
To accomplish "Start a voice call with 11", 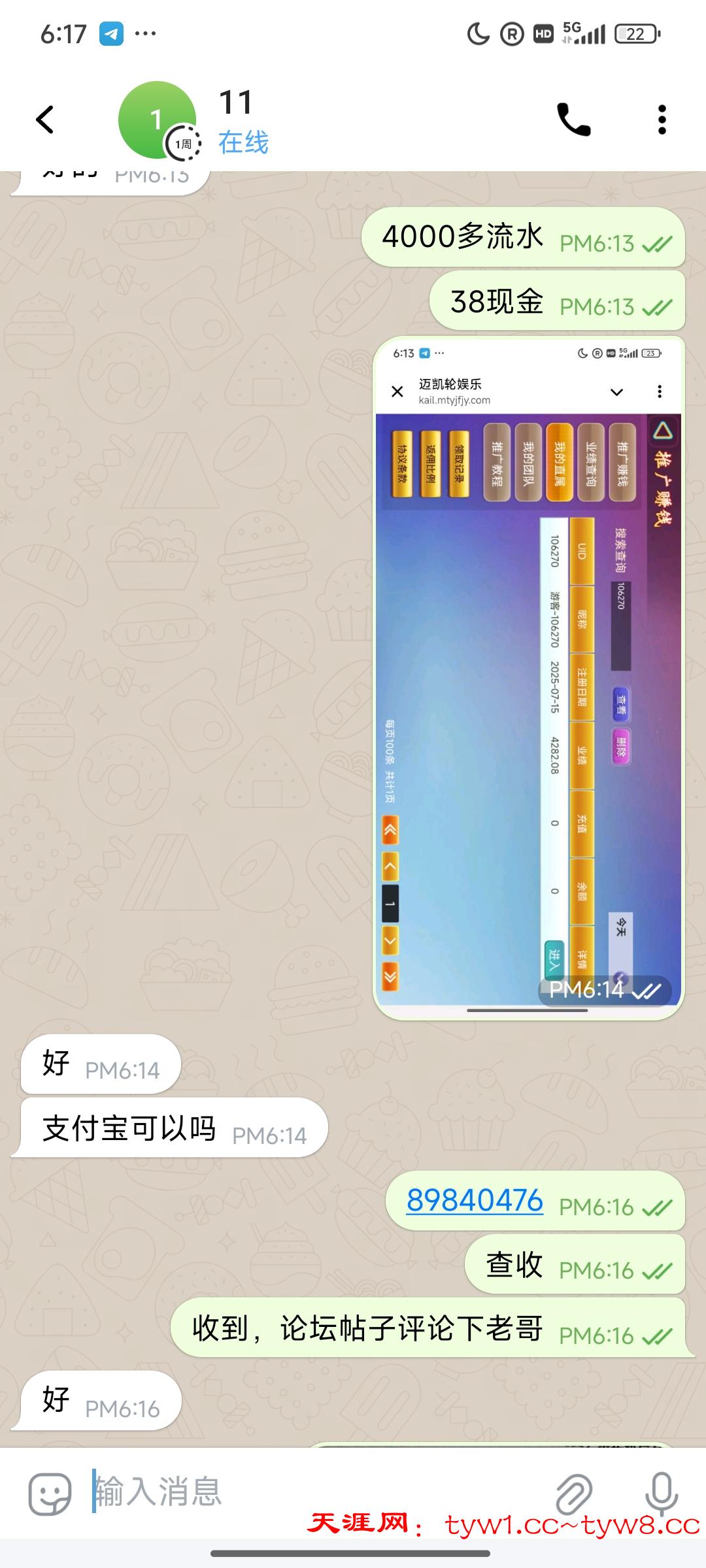I will 573,120.
